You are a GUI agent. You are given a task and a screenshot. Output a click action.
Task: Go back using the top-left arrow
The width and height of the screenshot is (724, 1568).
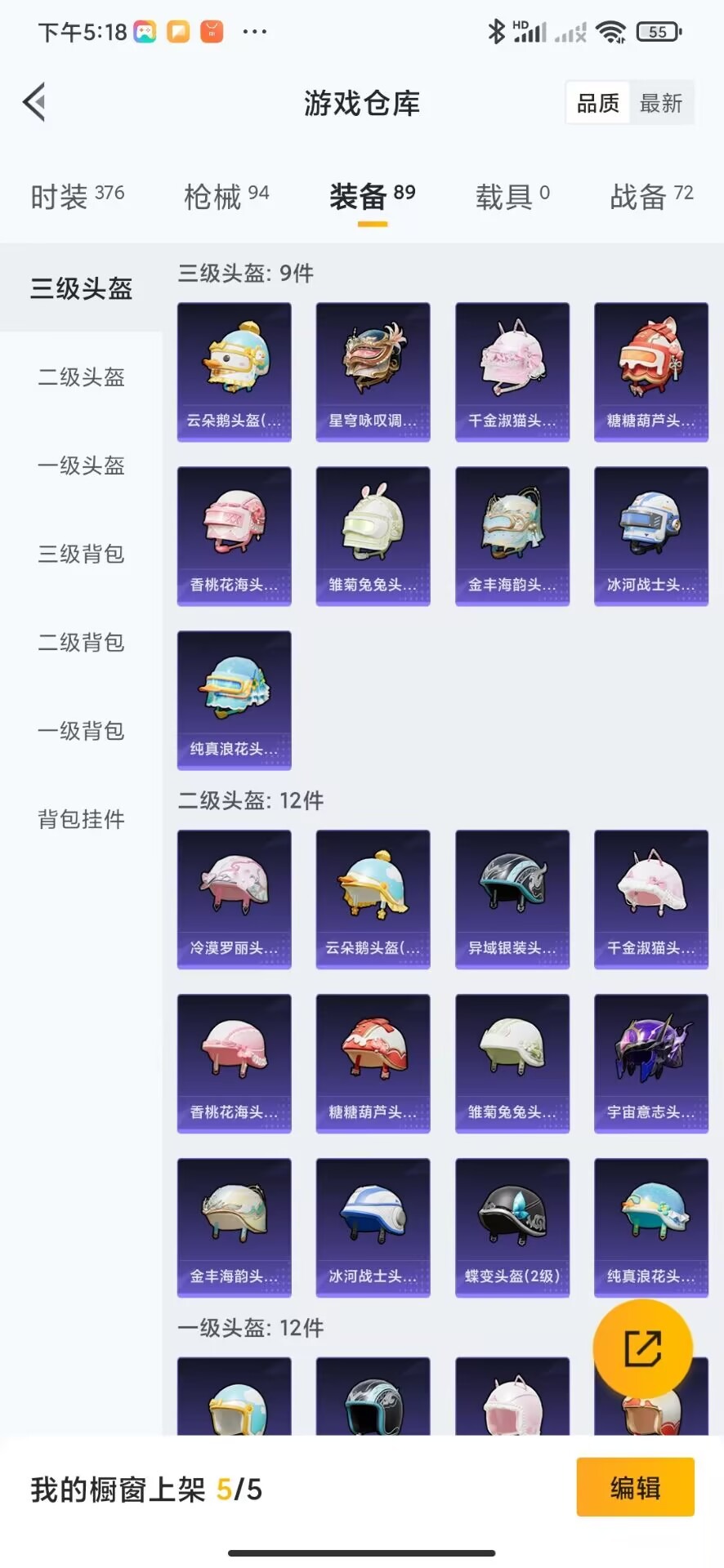coord(34,103)
